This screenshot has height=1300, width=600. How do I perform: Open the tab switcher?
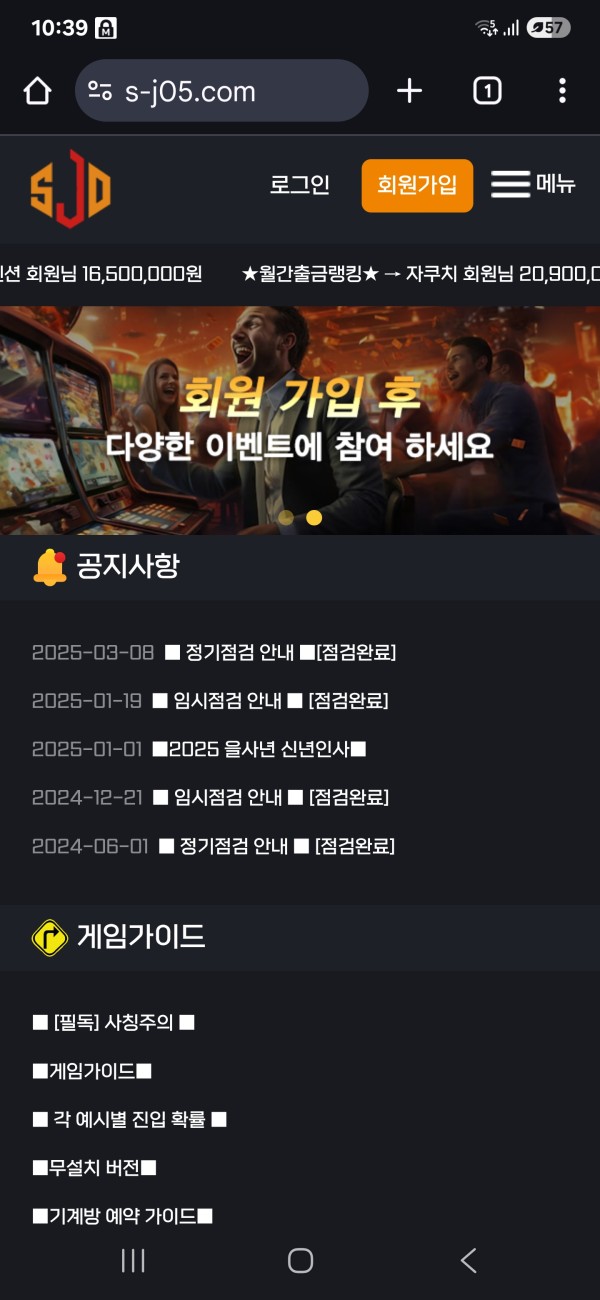pyautogui.click(x=486, y=91)
